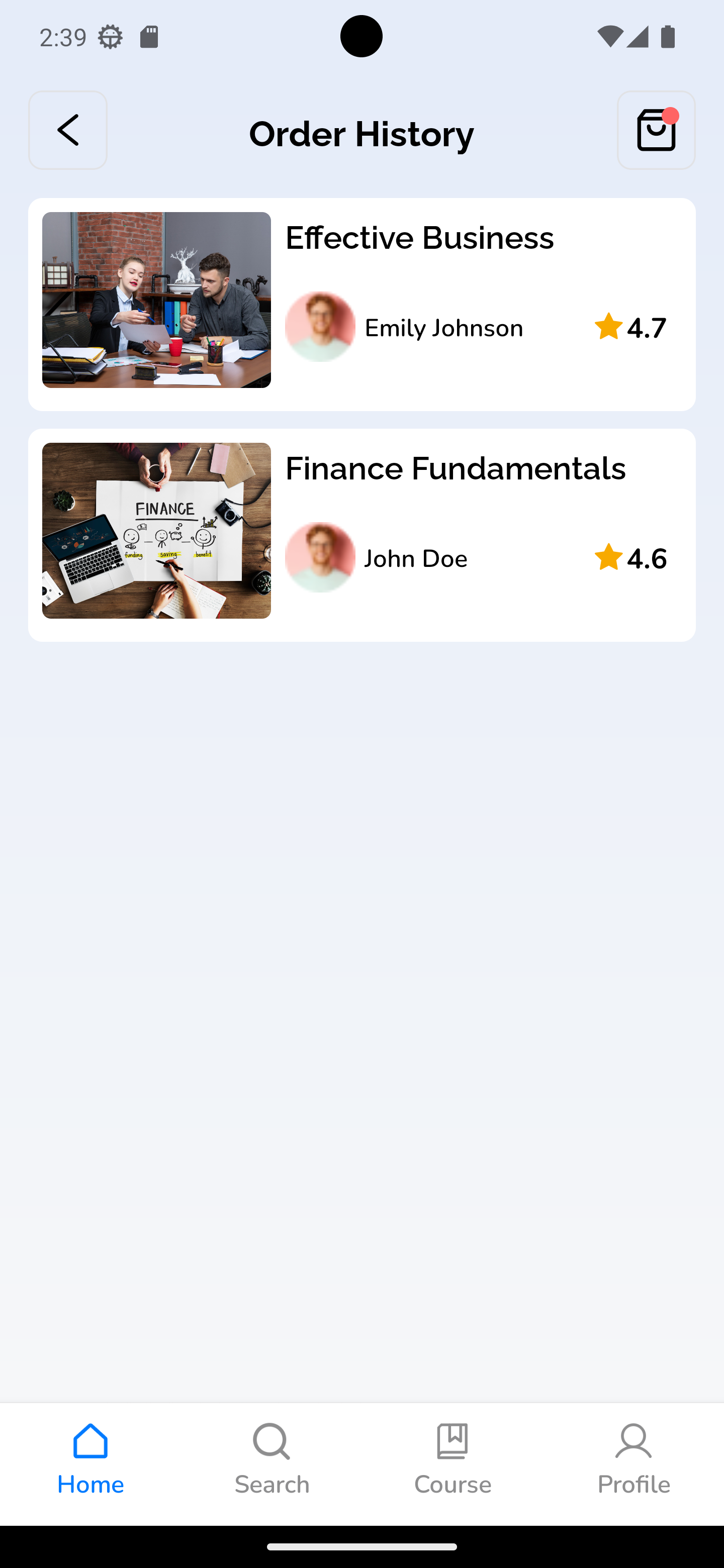Switch to the Profile tab
The width and height of the screenshot is (724, 1568).
click(x=633, y=1459)
